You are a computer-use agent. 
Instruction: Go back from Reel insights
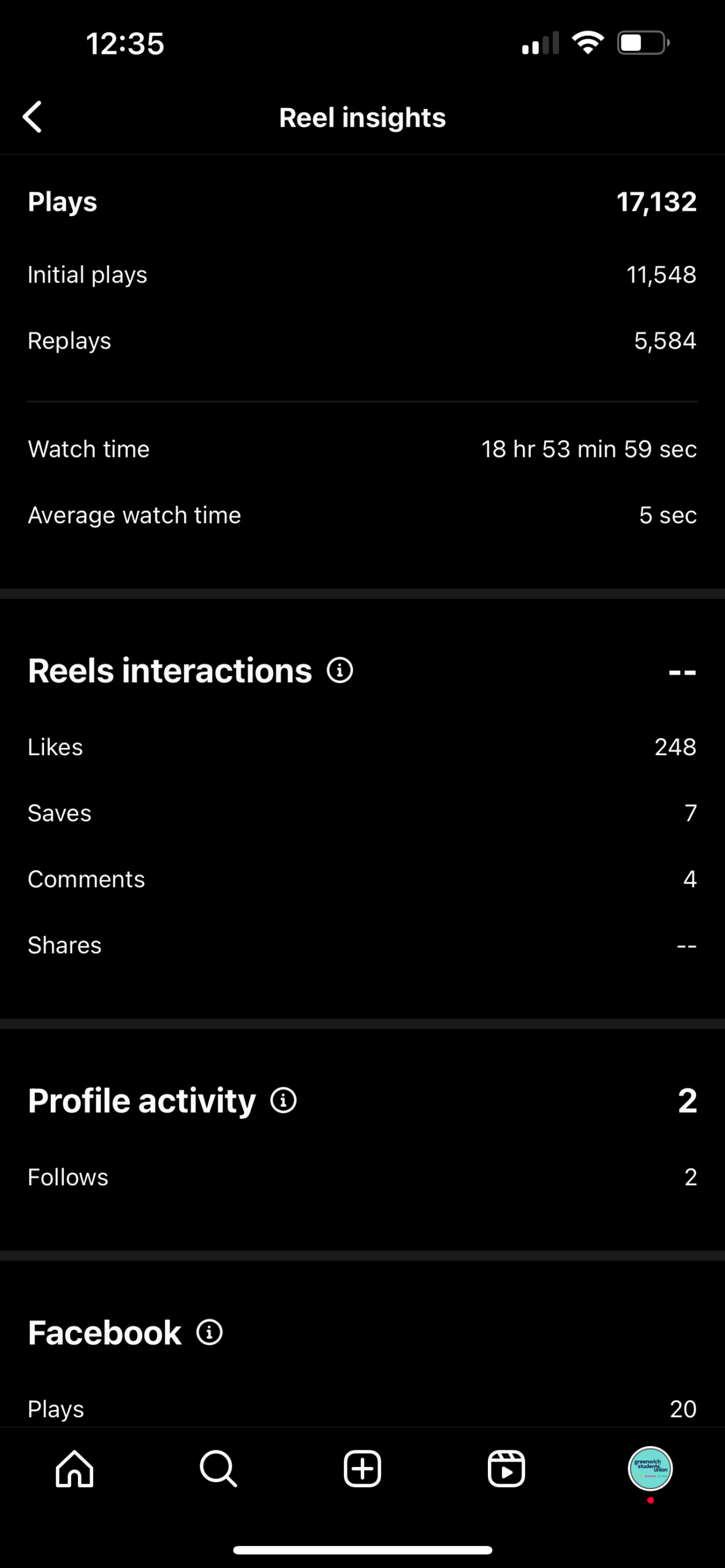32,117
